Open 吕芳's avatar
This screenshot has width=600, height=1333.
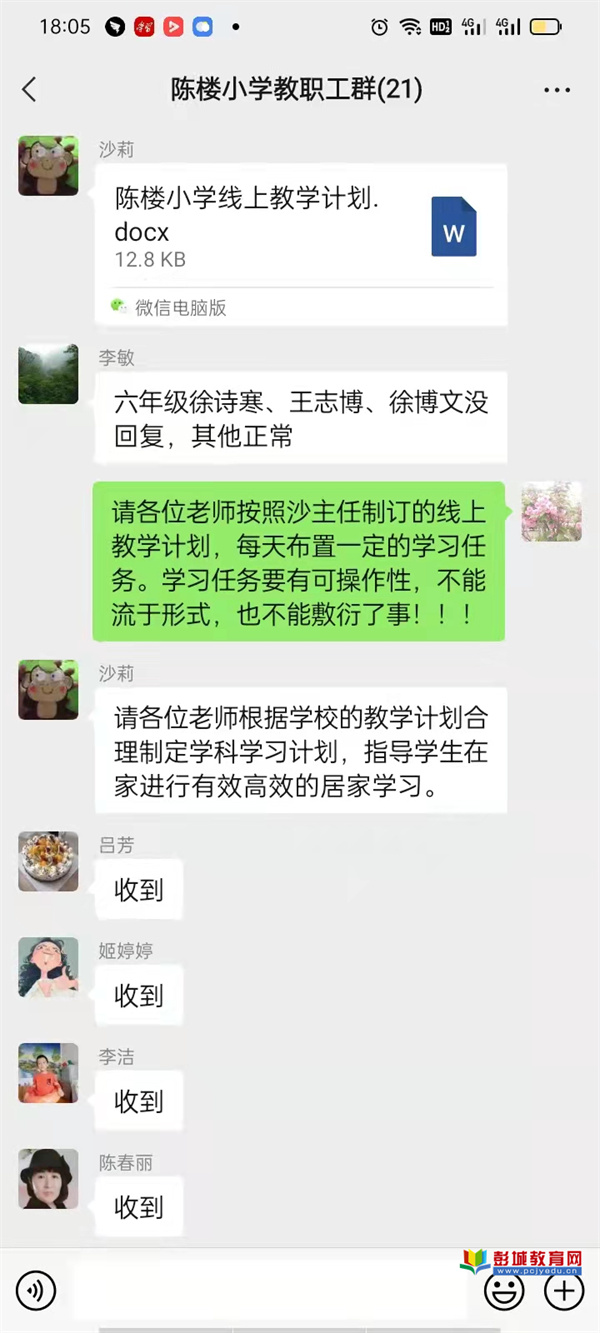[x=48, y=861]
